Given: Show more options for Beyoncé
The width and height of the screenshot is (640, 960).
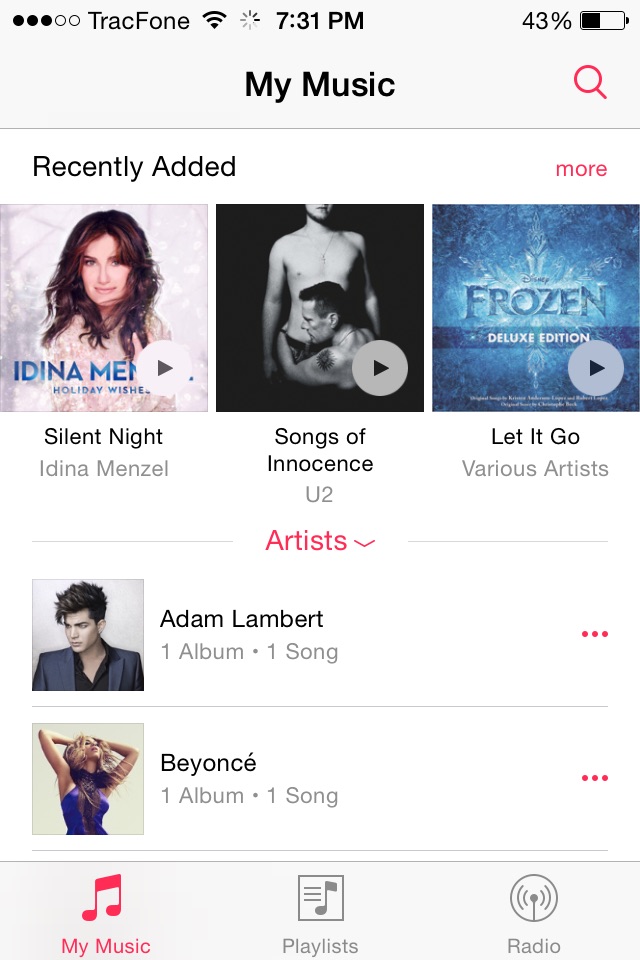Looking at the screenshot, I should point(595,778).
